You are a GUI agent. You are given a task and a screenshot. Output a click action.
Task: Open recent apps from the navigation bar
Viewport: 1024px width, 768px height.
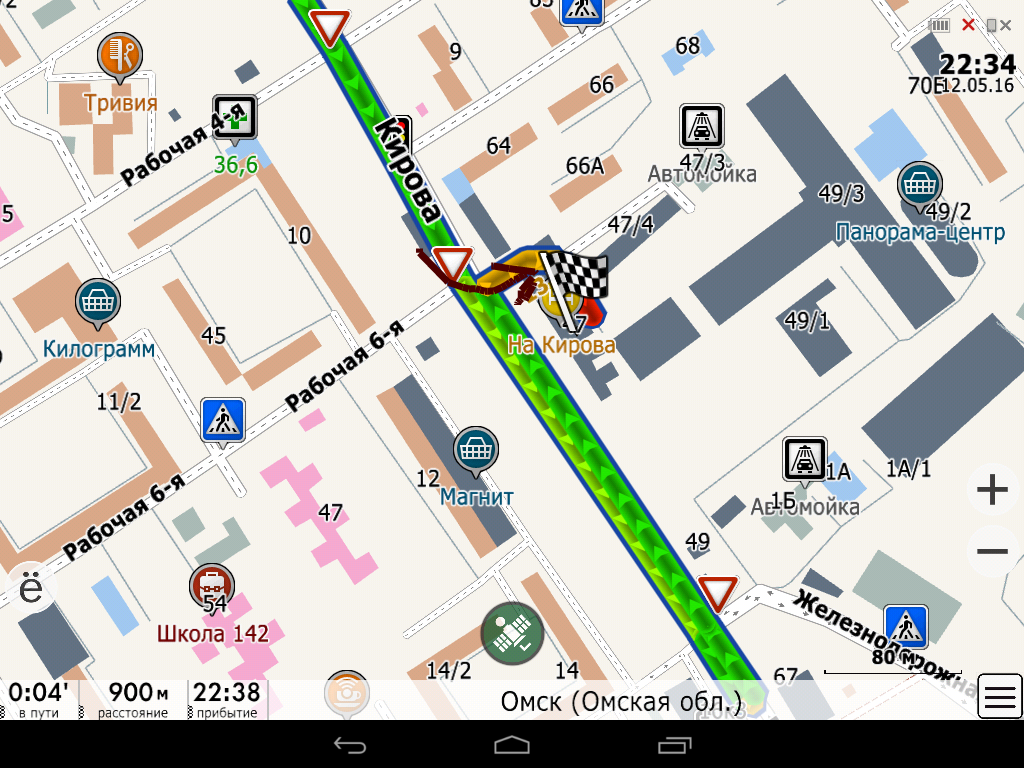pyautogui.click(x=675, y=744)
